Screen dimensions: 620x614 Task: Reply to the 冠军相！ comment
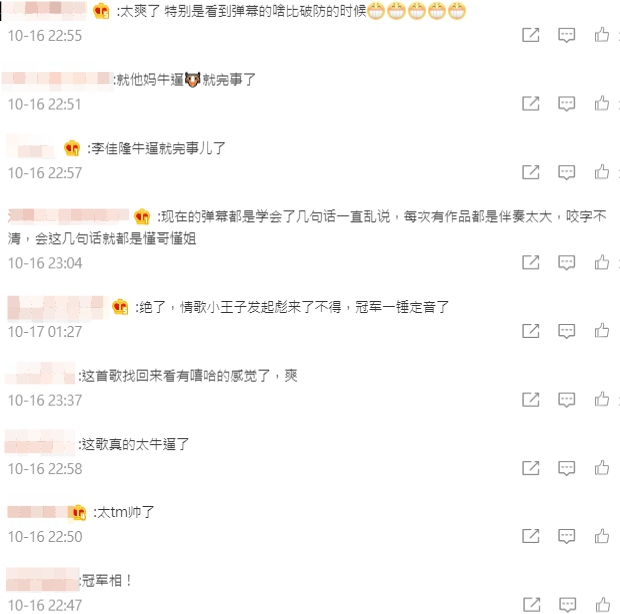[x=566, y=604]
